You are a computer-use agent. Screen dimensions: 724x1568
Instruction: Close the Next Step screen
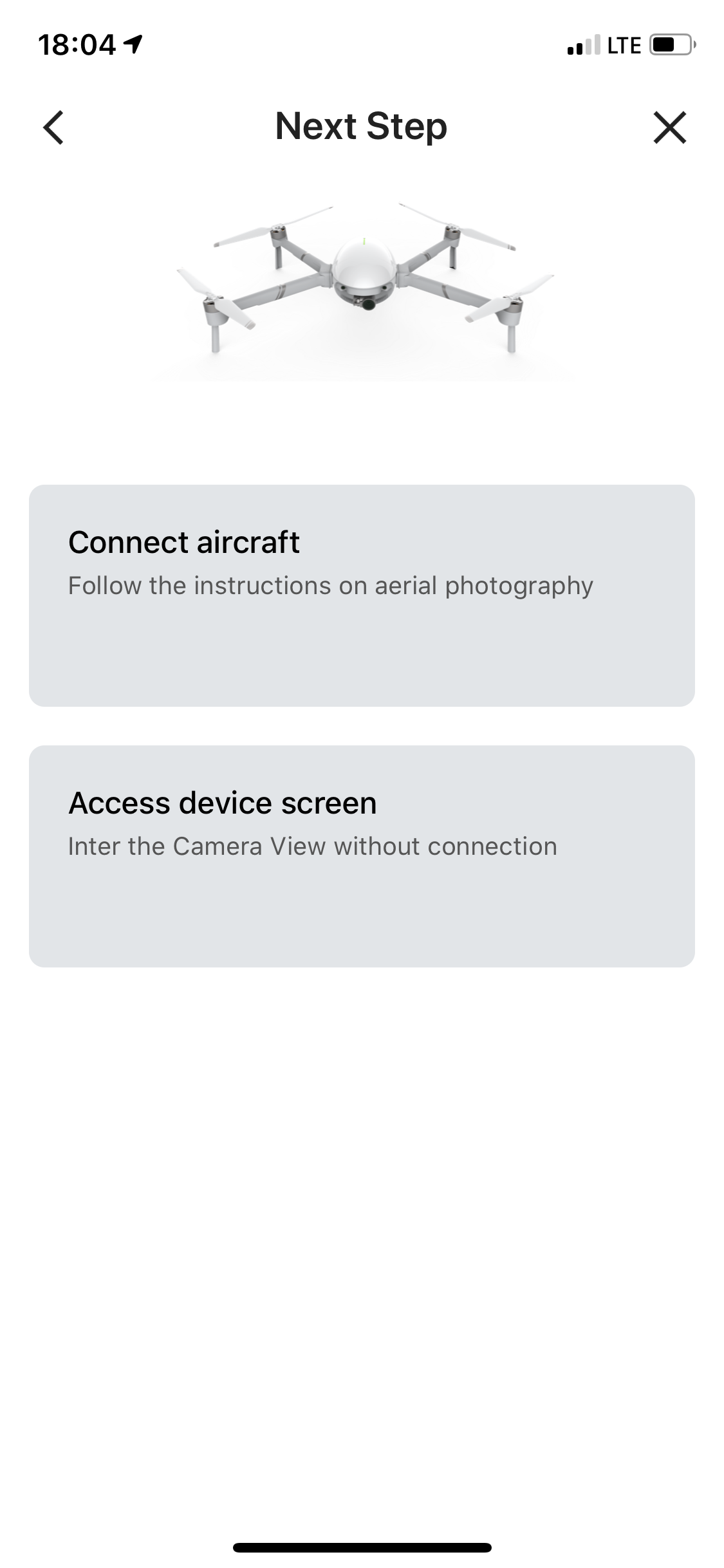669,127
